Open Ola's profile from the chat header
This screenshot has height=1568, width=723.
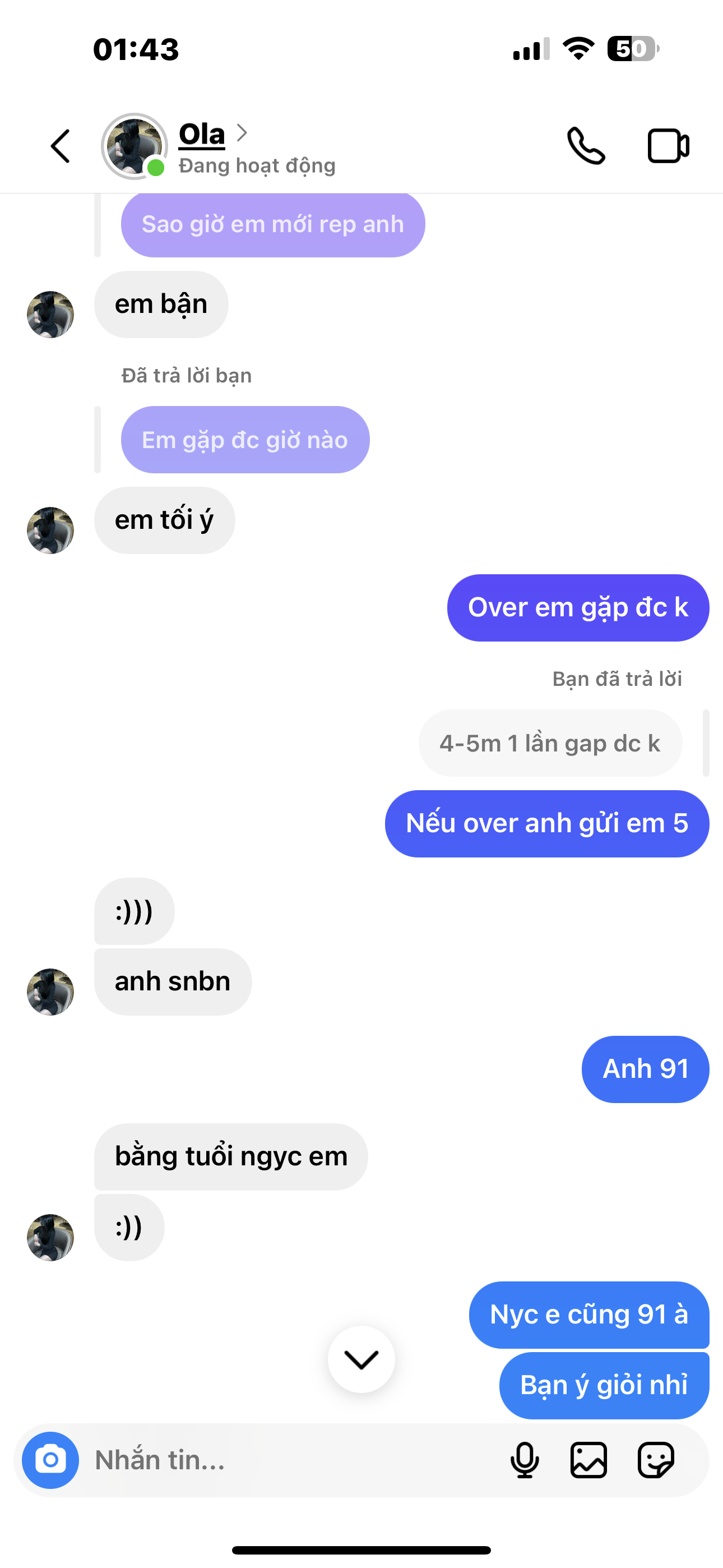pos(202,135)
